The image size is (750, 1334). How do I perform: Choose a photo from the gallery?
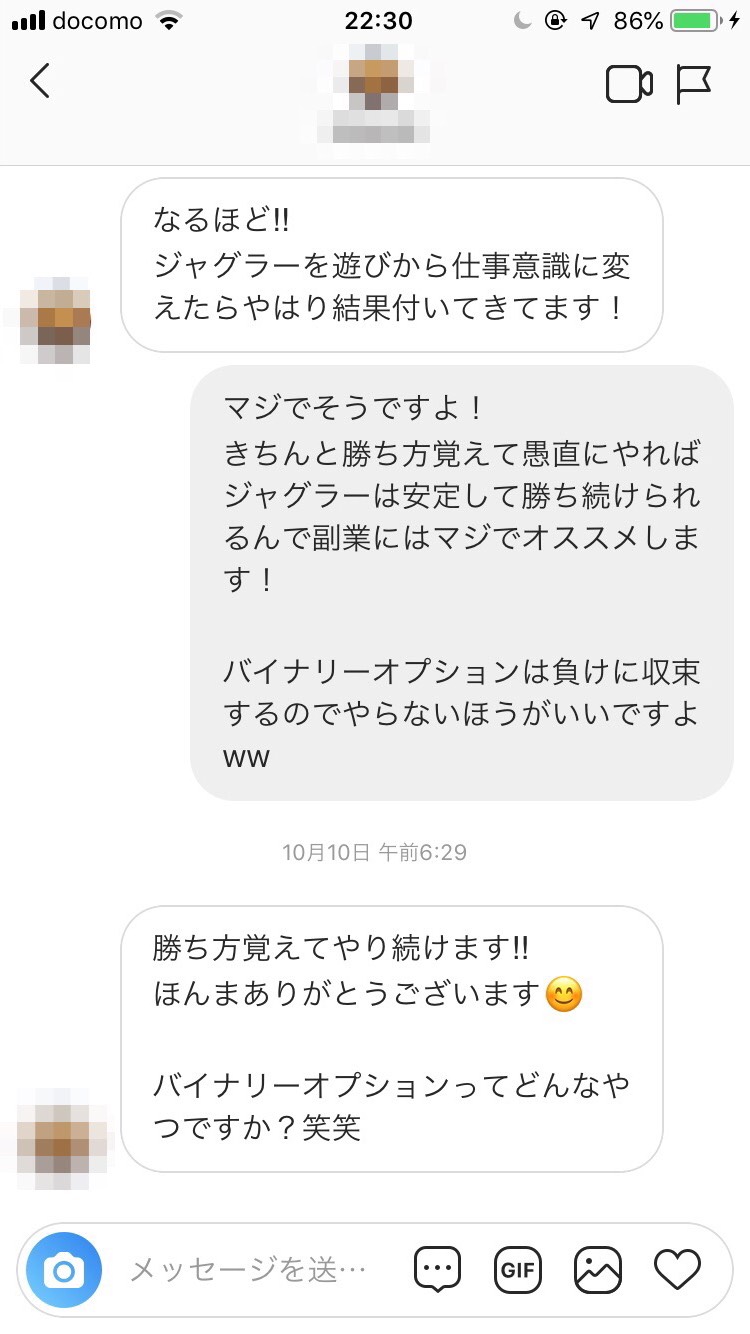(598, 1270)
